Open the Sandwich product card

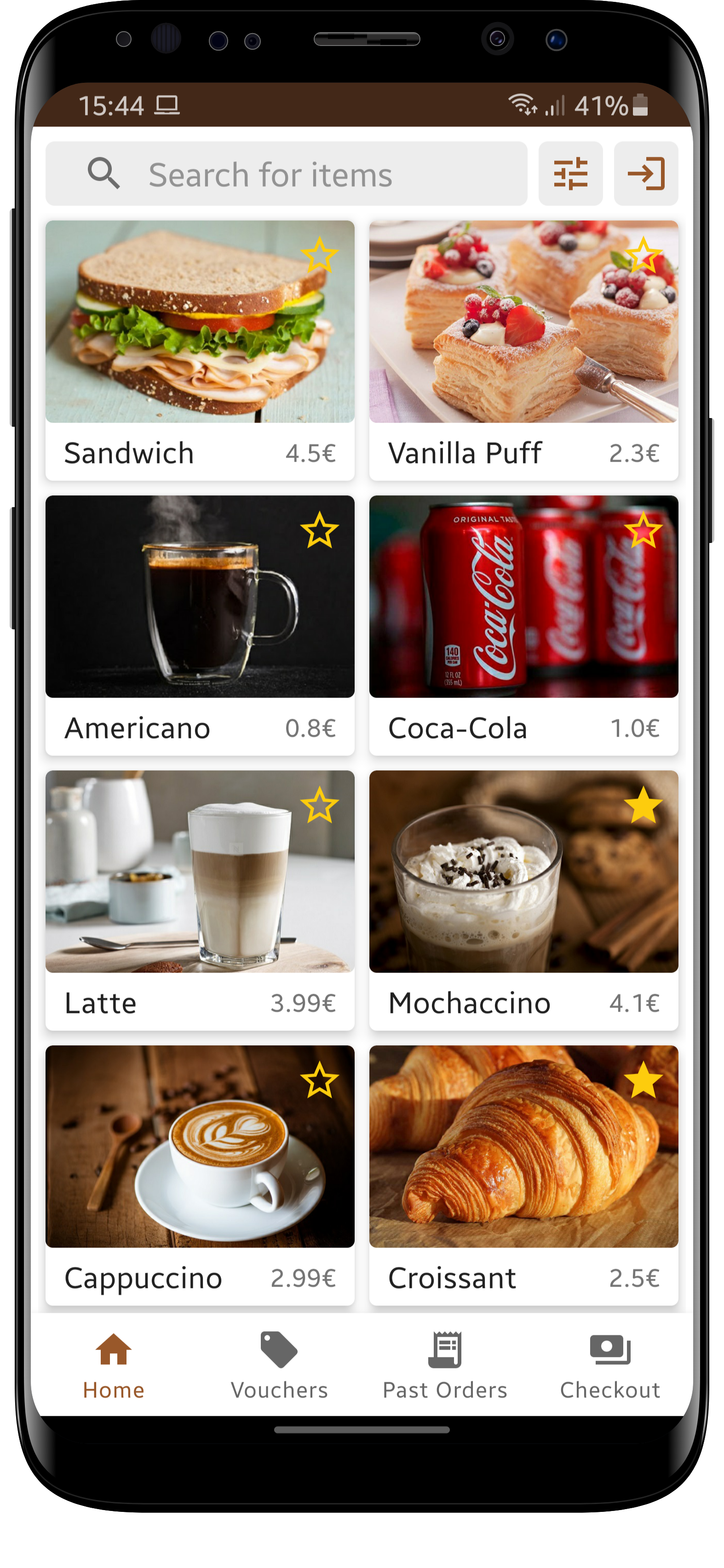point(200,350)
